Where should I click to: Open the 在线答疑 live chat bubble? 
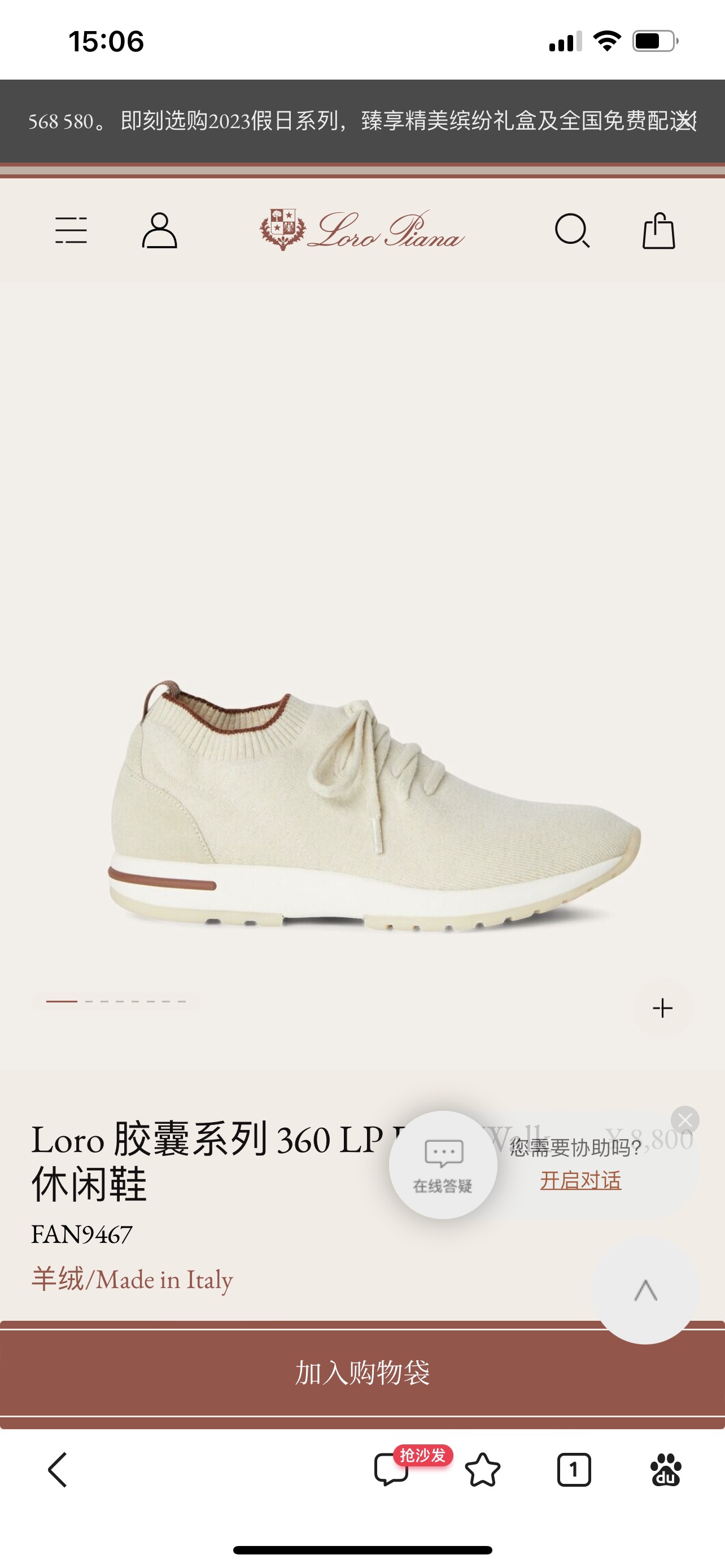click(x=443, y=1165)
